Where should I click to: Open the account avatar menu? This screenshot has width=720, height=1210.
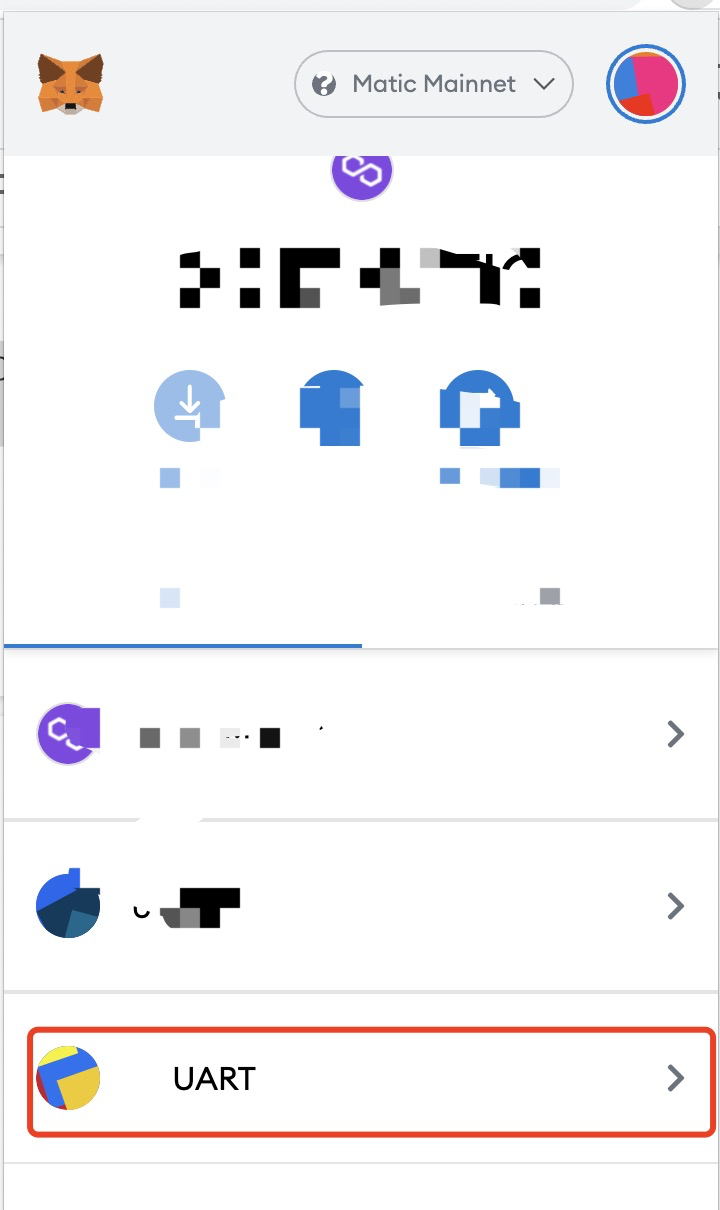[x=646, y=84]
